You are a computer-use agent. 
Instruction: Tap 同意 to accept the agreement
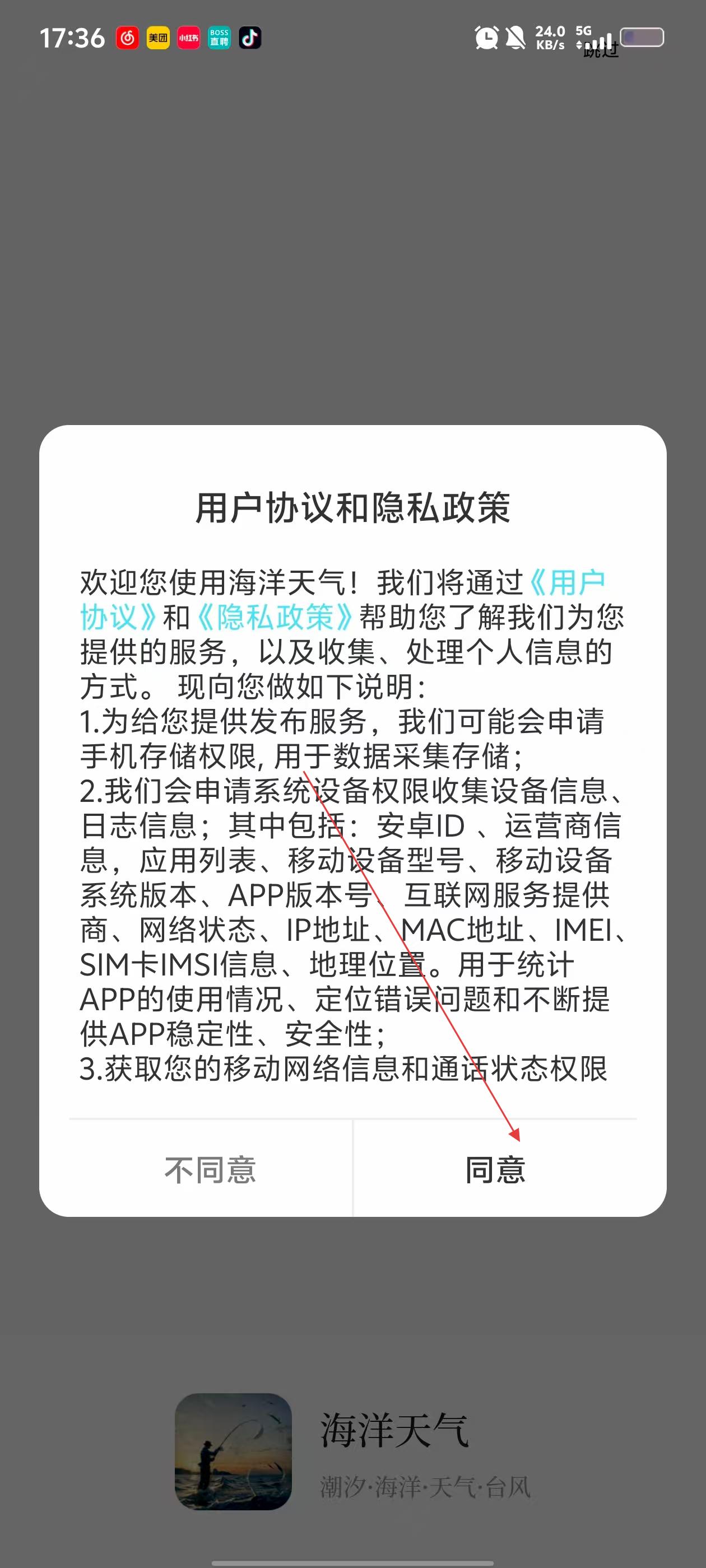coord(495,1169)
